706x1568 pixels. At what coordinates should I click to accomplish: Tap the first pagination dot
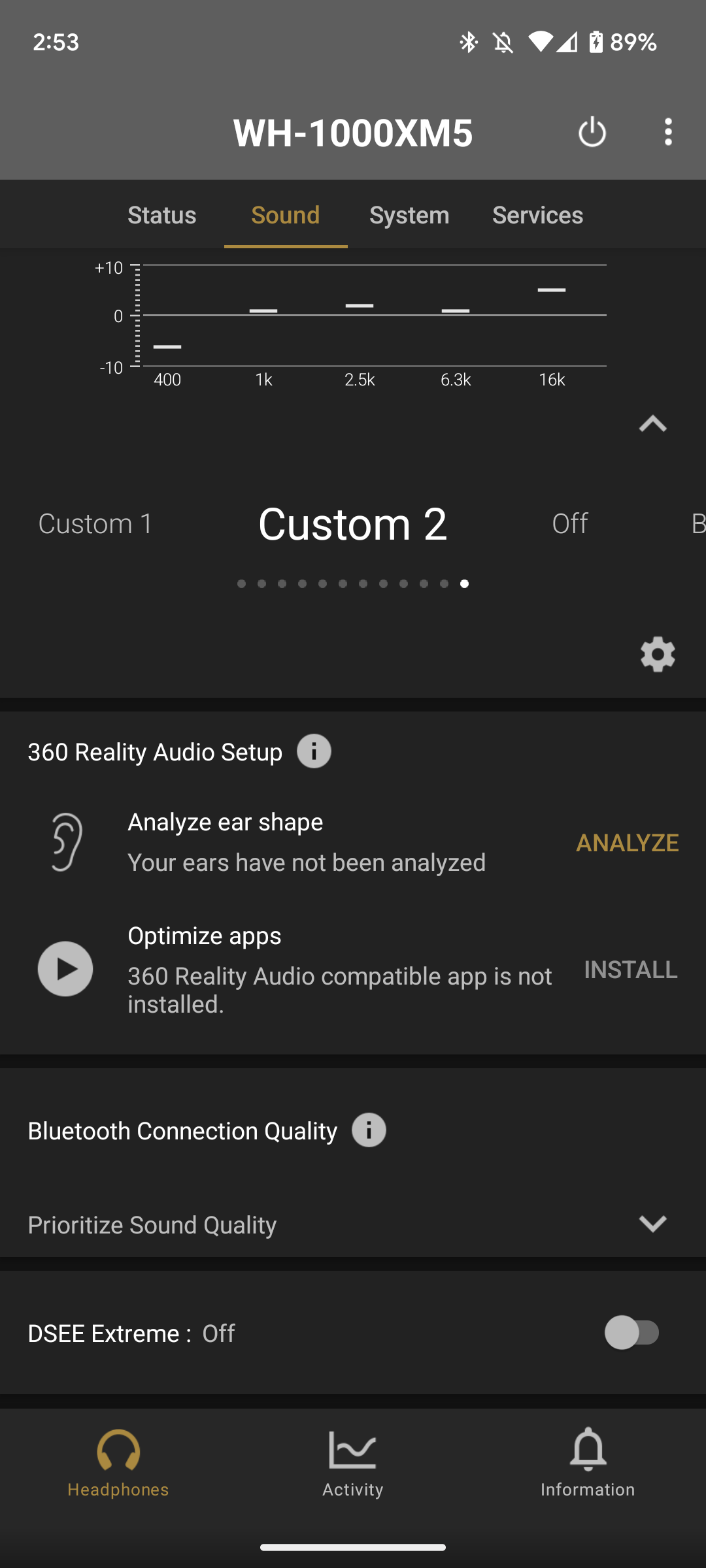click(241, 584)
